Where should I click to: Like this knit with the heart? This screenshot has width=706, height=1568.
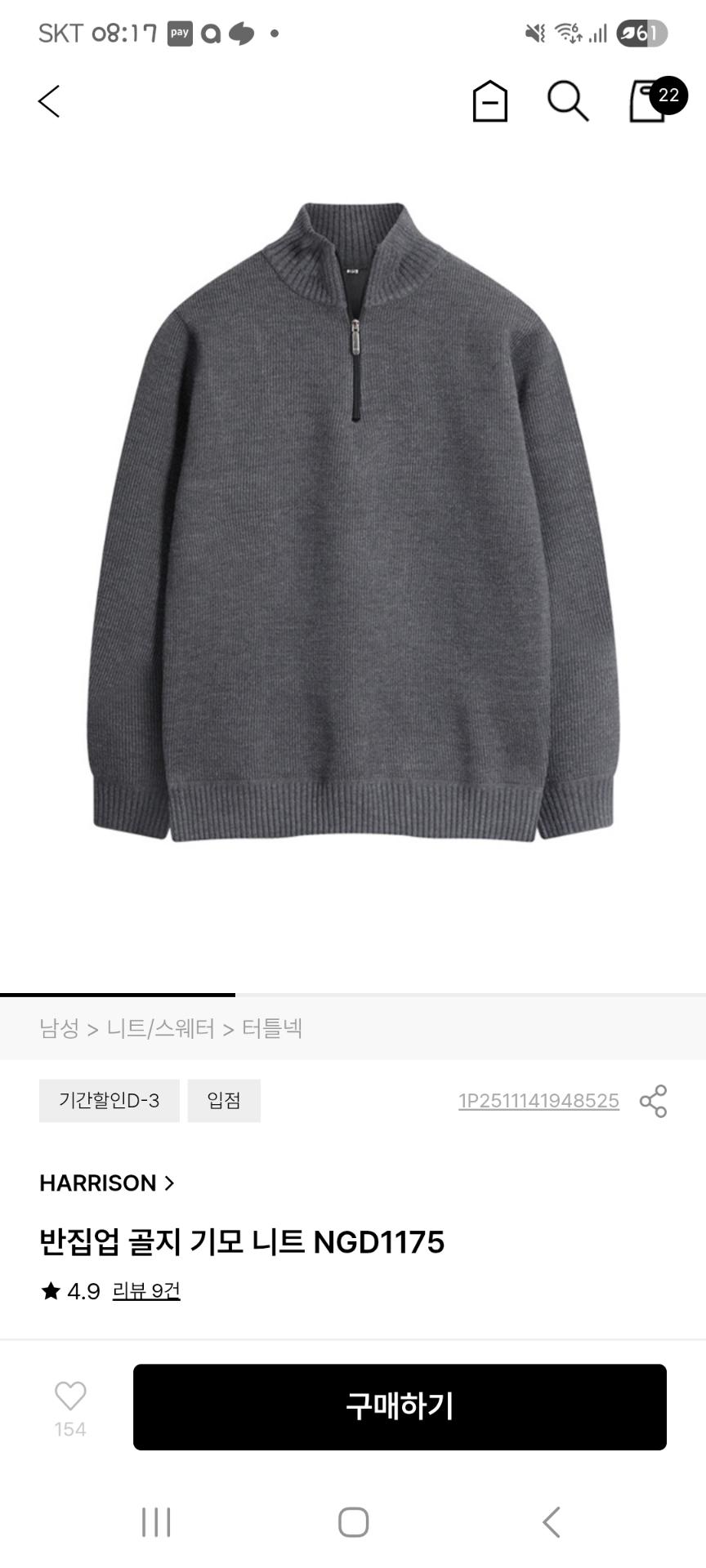pyautogui.click(x=70, y=1396)
